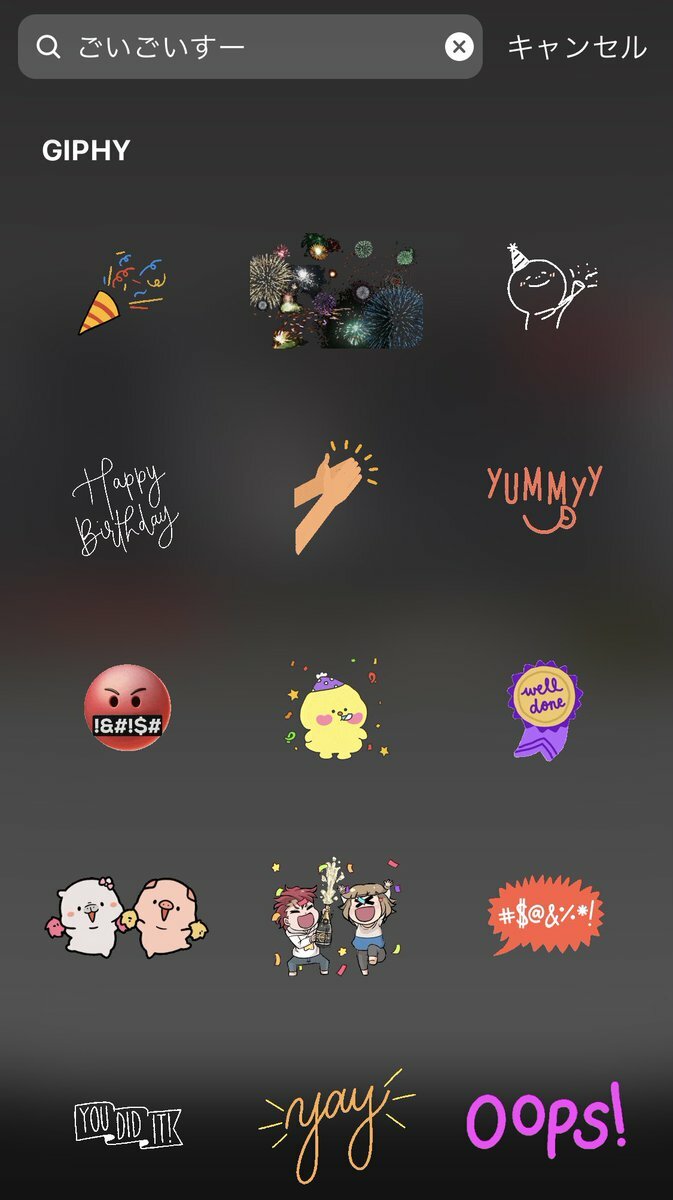Viewport: 673px width, 1200px height.
Task: Select the clapping hands sticker
Action: coord(334,497)
